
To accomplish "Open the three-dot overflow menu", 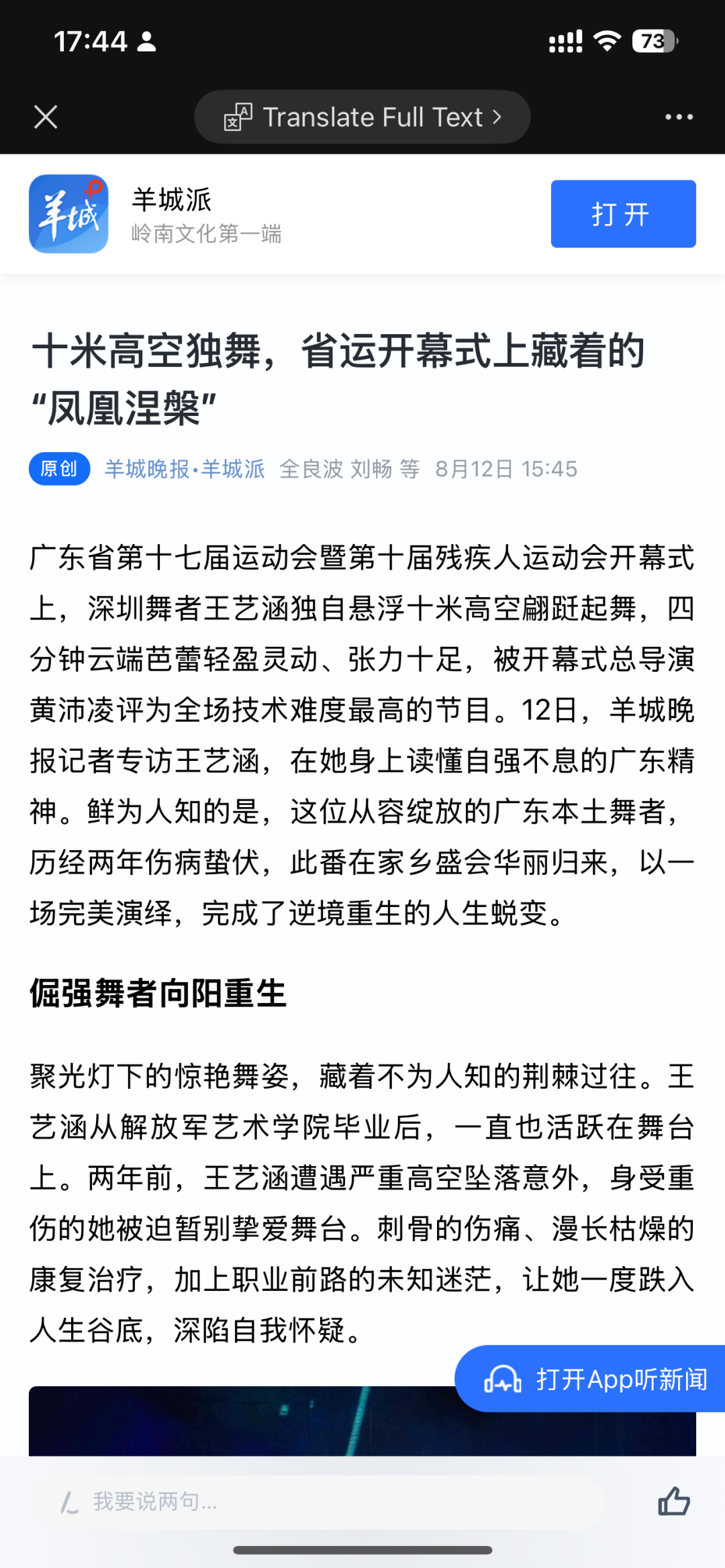I will click(679, 117).
